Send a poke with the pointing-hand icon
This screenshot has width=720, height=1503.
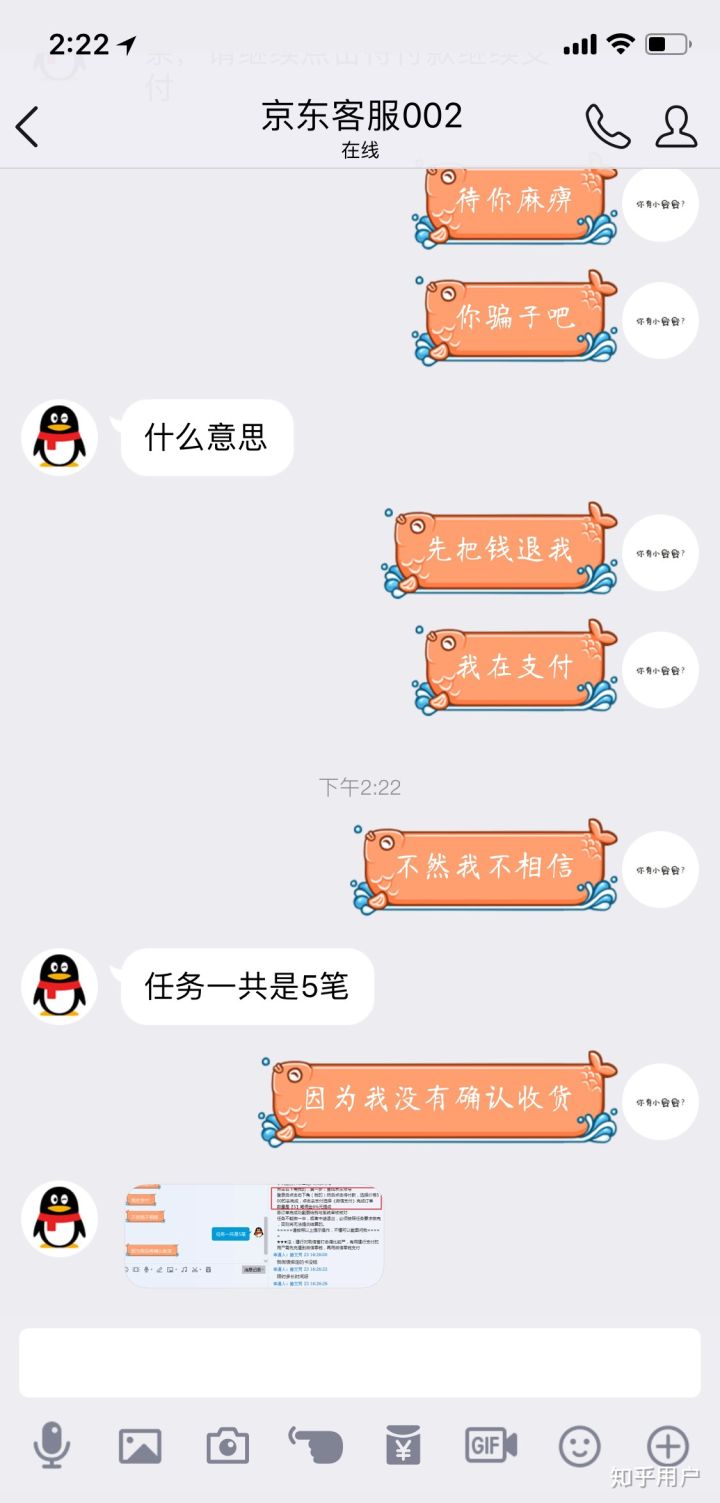tap(316, 1446)
